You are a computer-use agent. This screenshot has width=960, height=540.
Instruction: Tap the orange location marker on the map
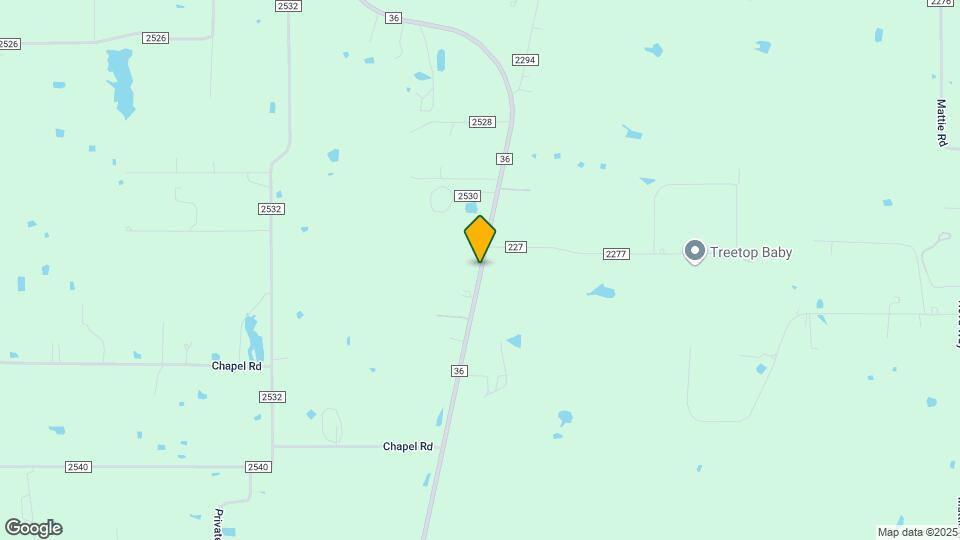480,238
